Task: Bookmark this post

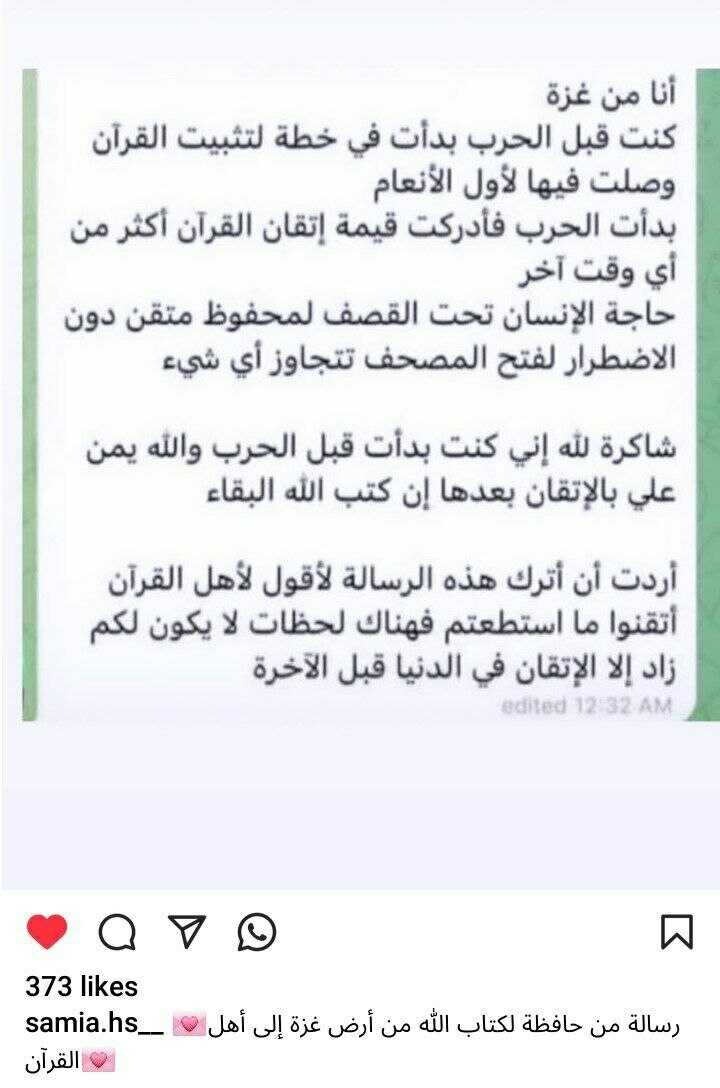Action: point(677,932)
